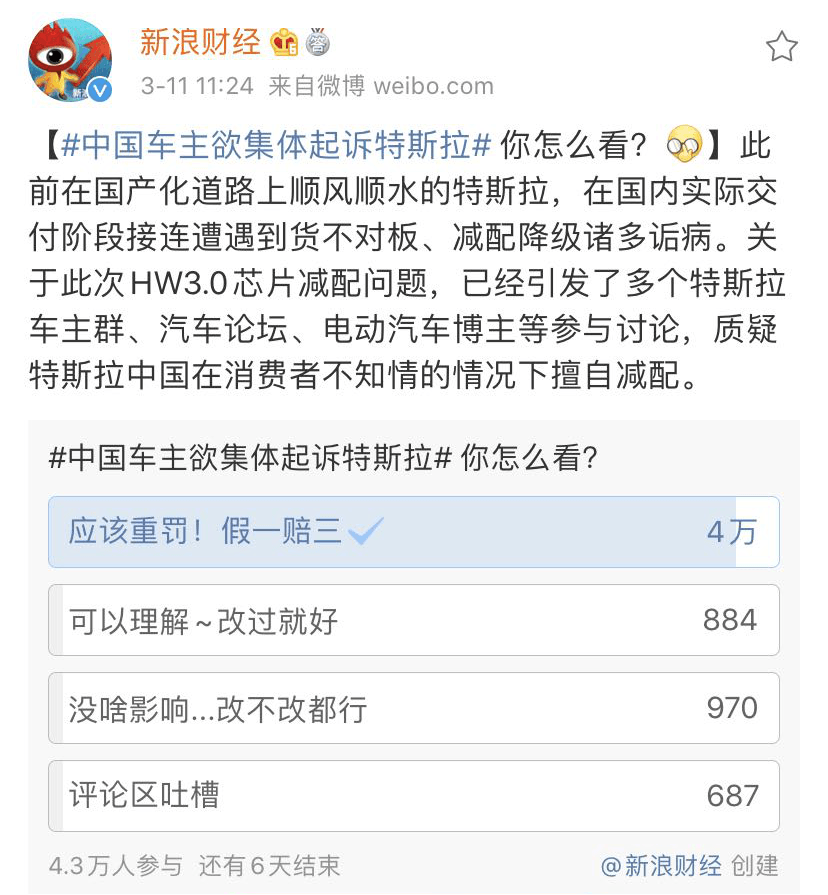Viewport: 828px width, 895px height.
Task: Open the weibo.com source link
Action: point(433,86)
